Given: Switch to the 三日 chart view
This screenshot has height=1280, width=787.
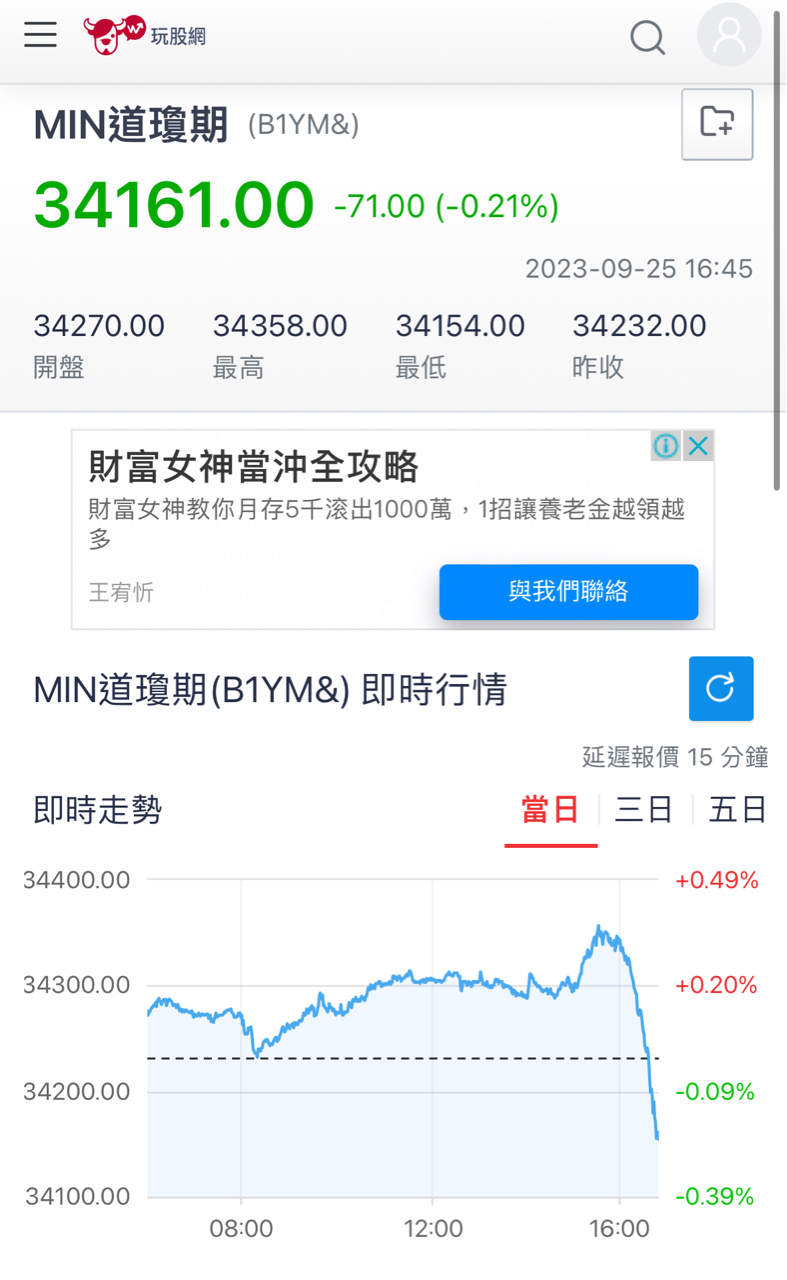Looking at the screenshot, I should (643, 810).
